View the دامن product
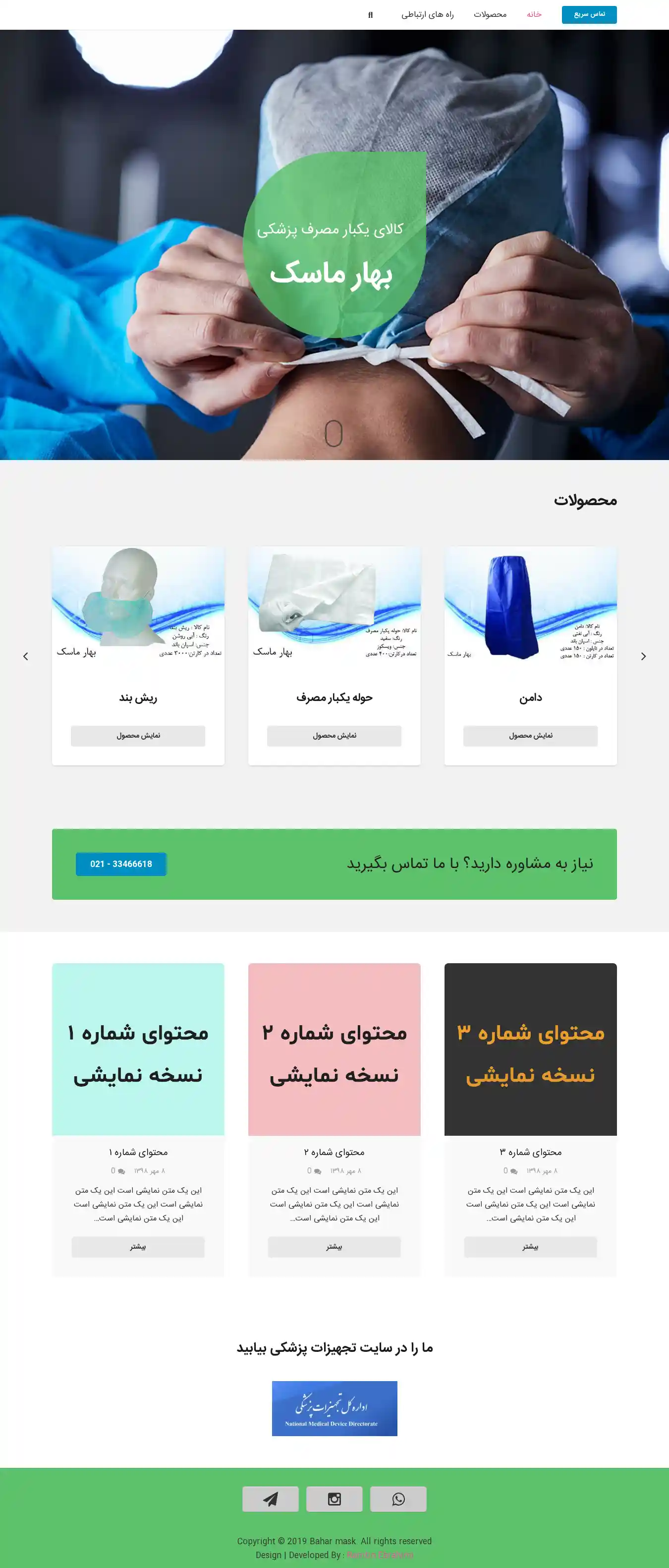Screen dimensions: 669x1568 coord(530,735)
